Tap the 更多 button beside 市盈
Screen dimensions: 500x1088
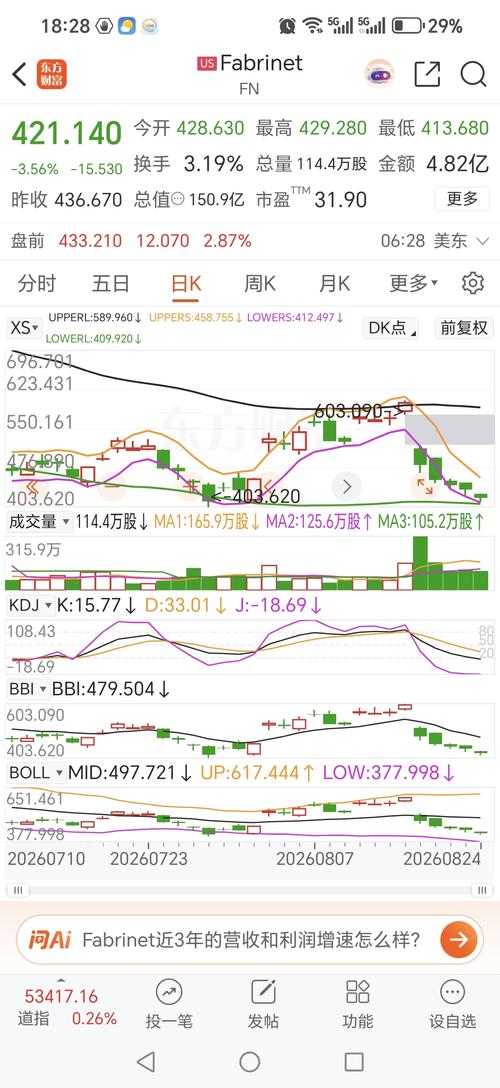[462, 200]
